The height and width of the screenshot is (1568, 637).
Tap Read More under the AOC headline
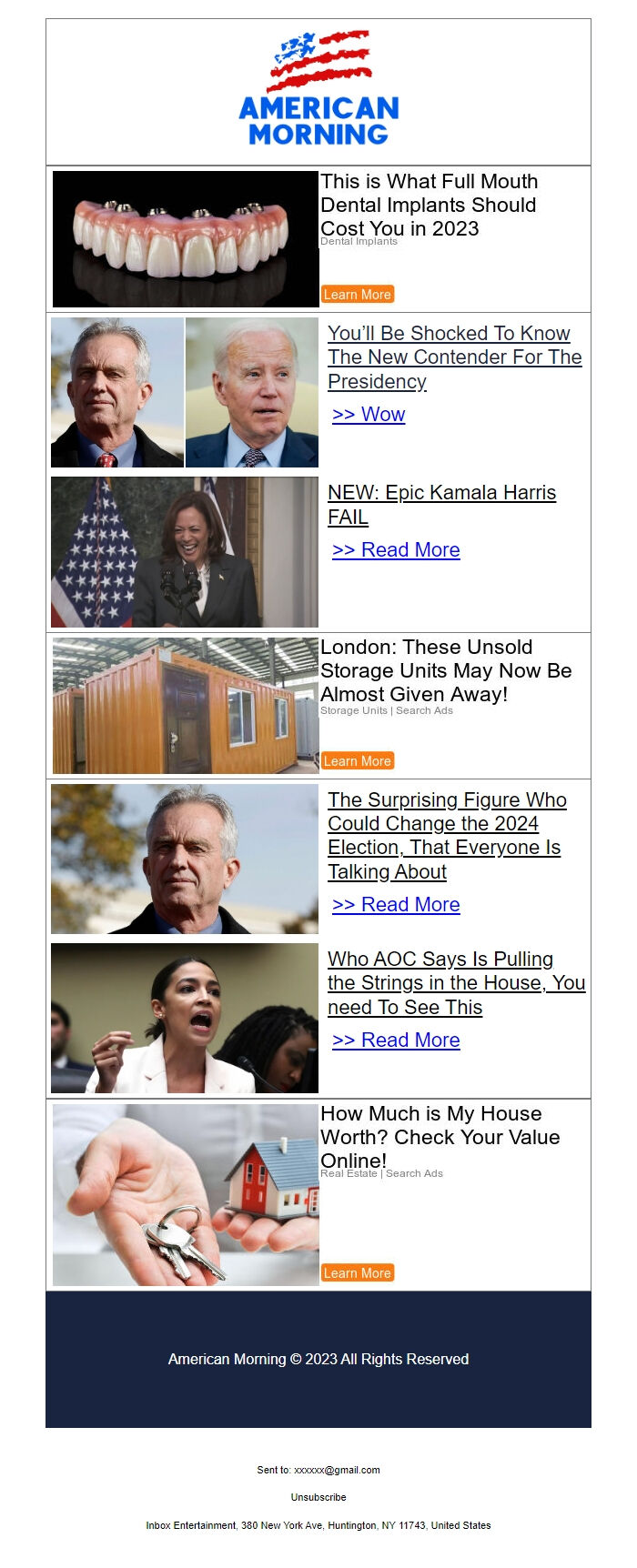[396, 1040]
